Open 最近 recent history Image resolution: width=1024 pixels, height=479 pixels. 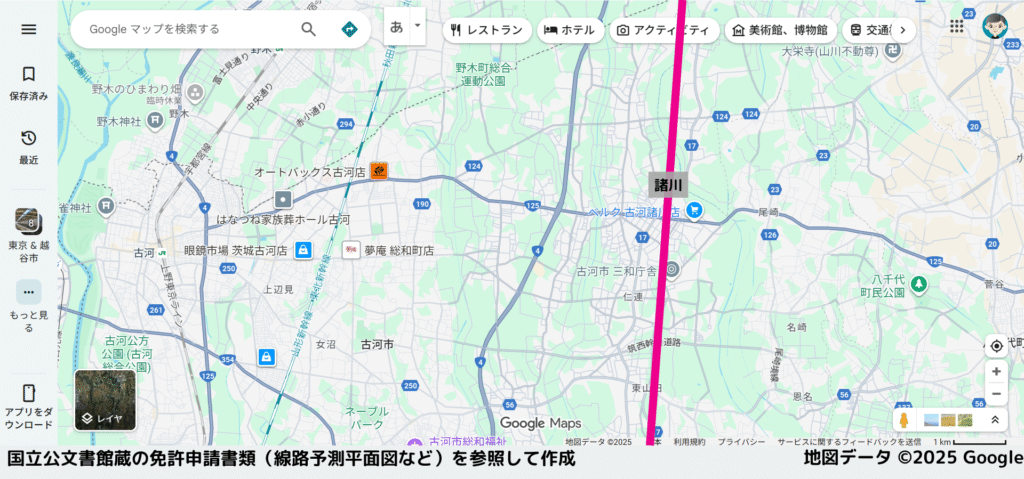pyautogui.click(x=28, y=146)
